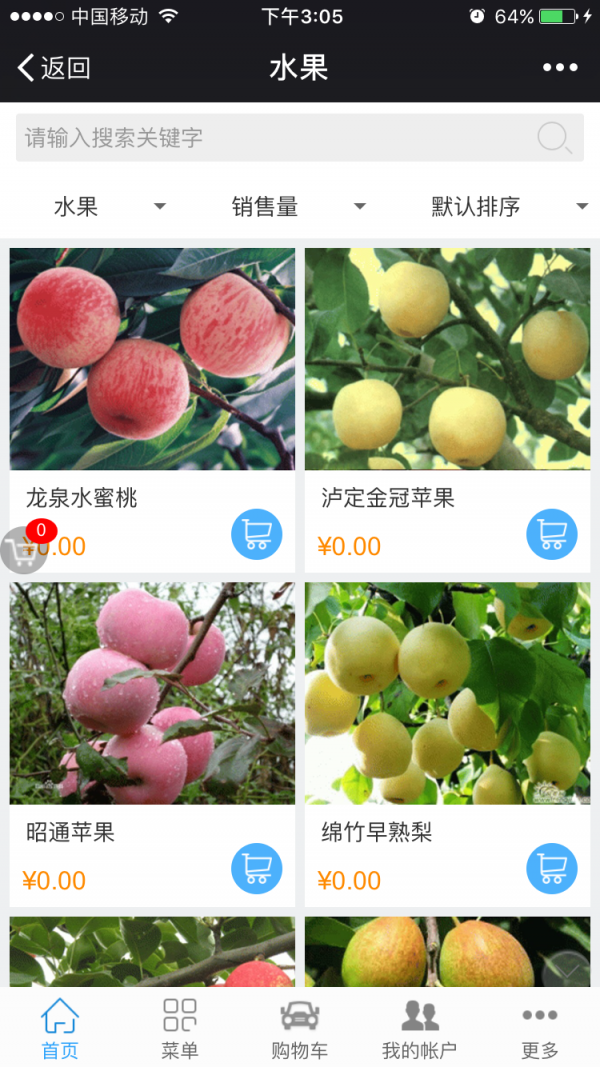
Task: Tap the magnifier search icon
Action: [554, 138]
